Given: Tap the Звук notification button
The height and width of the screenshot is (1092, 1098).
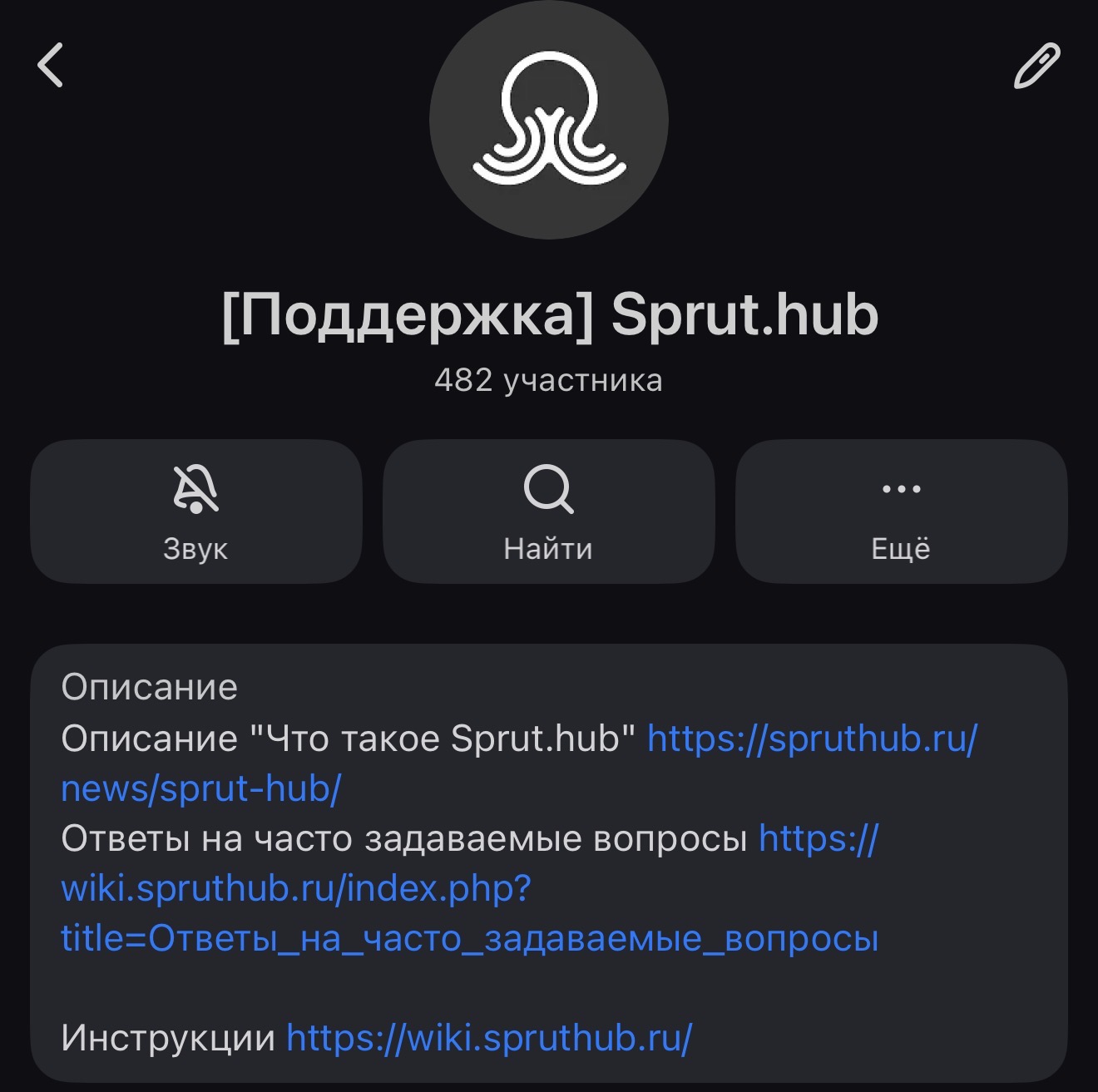Looking at the screenshot, I should [x=196, y=511].
